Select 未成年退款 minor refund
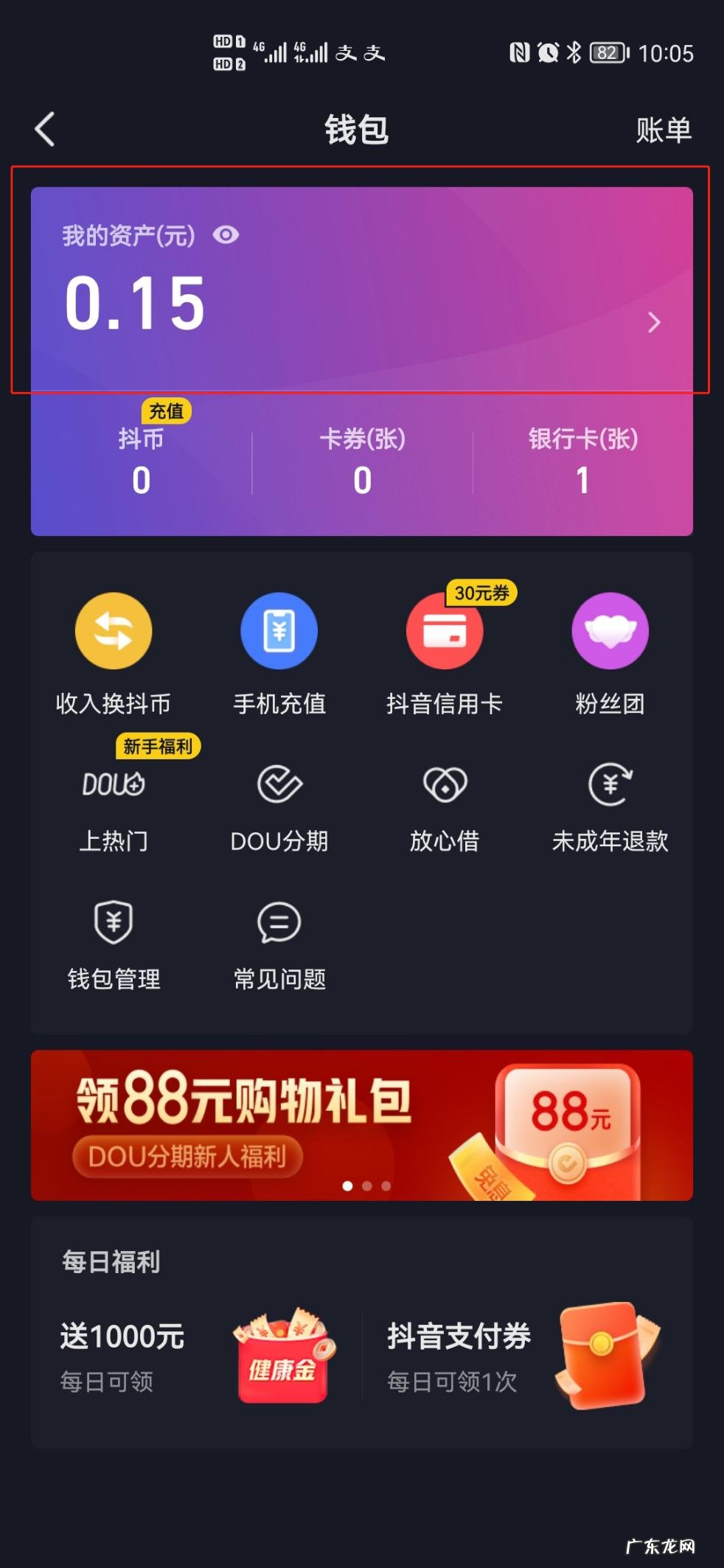The image size is (724, 1568). pyautogui.click(x=610, y=804)
